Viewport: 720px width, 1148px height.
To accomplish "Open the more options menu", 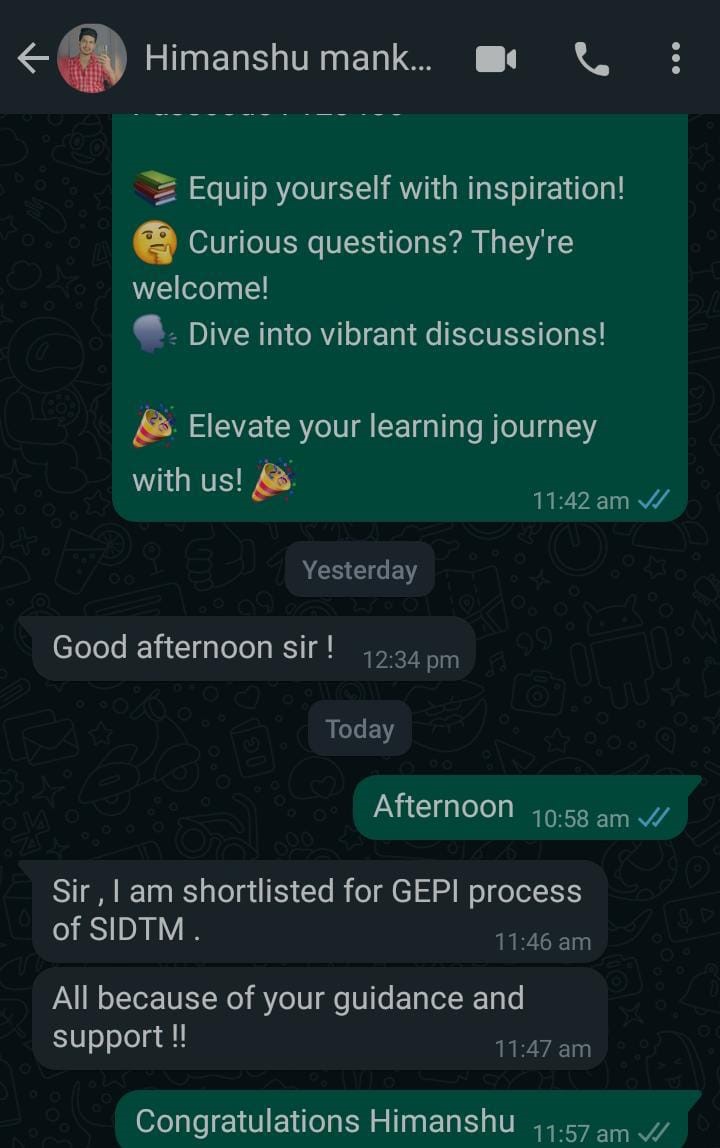I will tap(676, 59).
